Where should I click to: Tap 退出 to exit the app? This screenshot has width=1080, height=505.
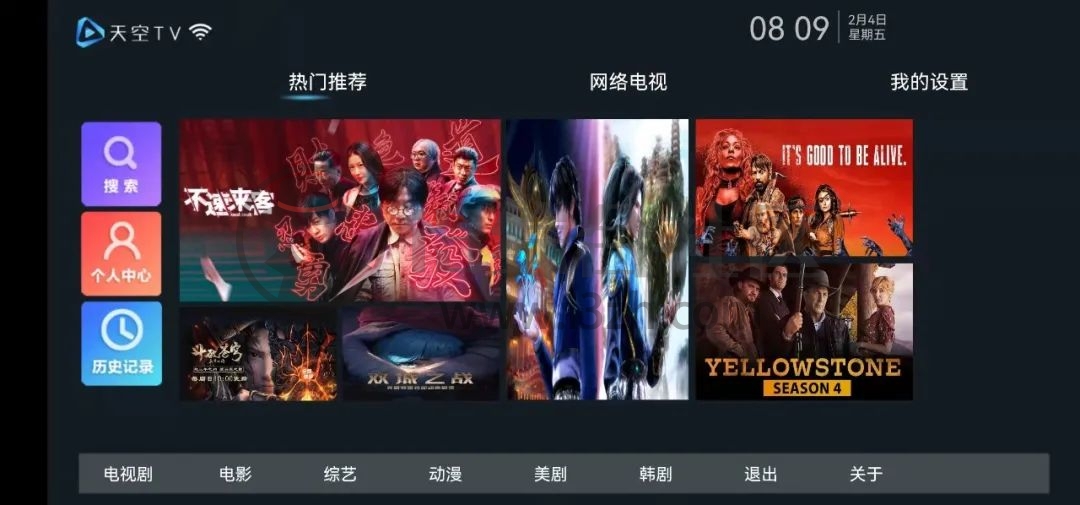[x=760, y=474]
